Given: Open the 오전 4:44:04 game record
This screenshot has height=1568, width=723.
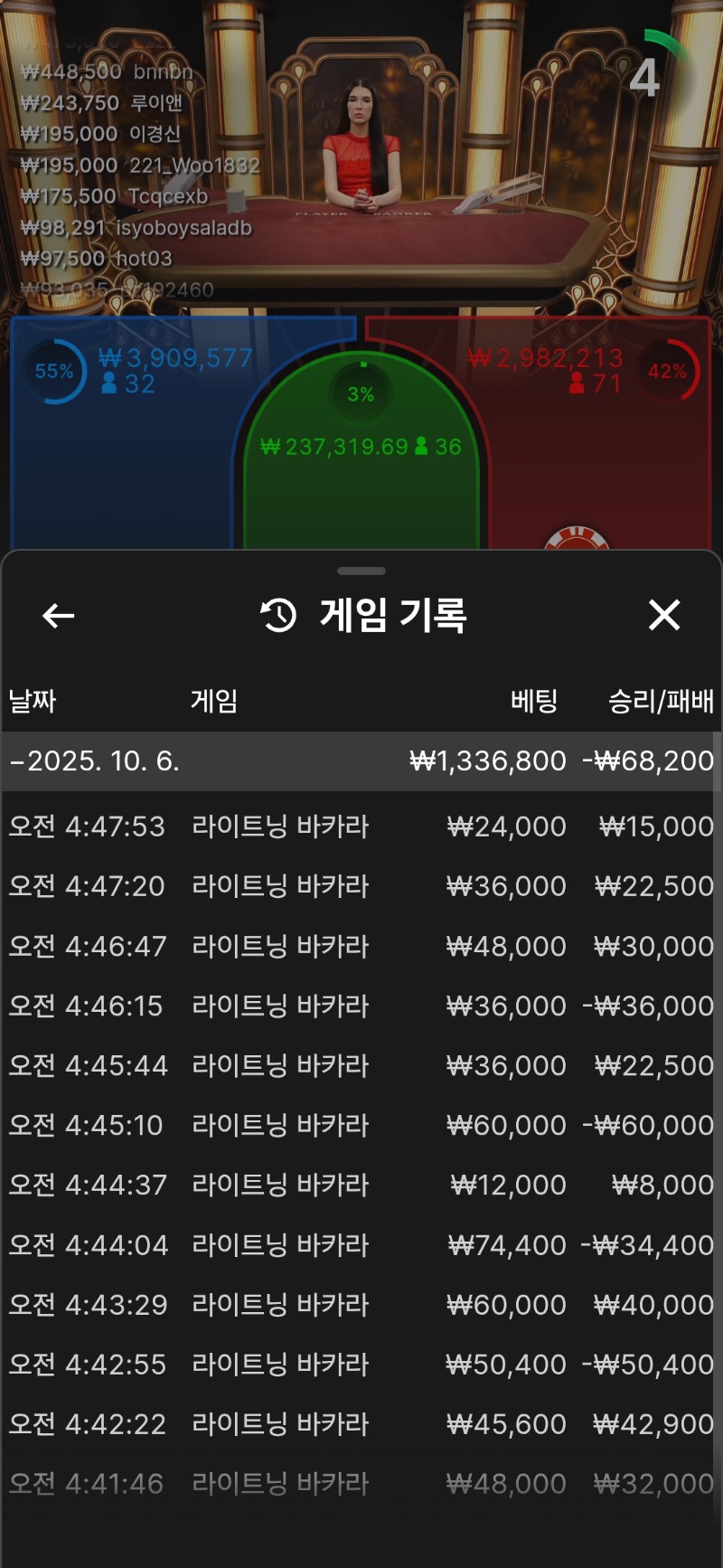Looking at the screenshot, I should tap(361, 1244).
